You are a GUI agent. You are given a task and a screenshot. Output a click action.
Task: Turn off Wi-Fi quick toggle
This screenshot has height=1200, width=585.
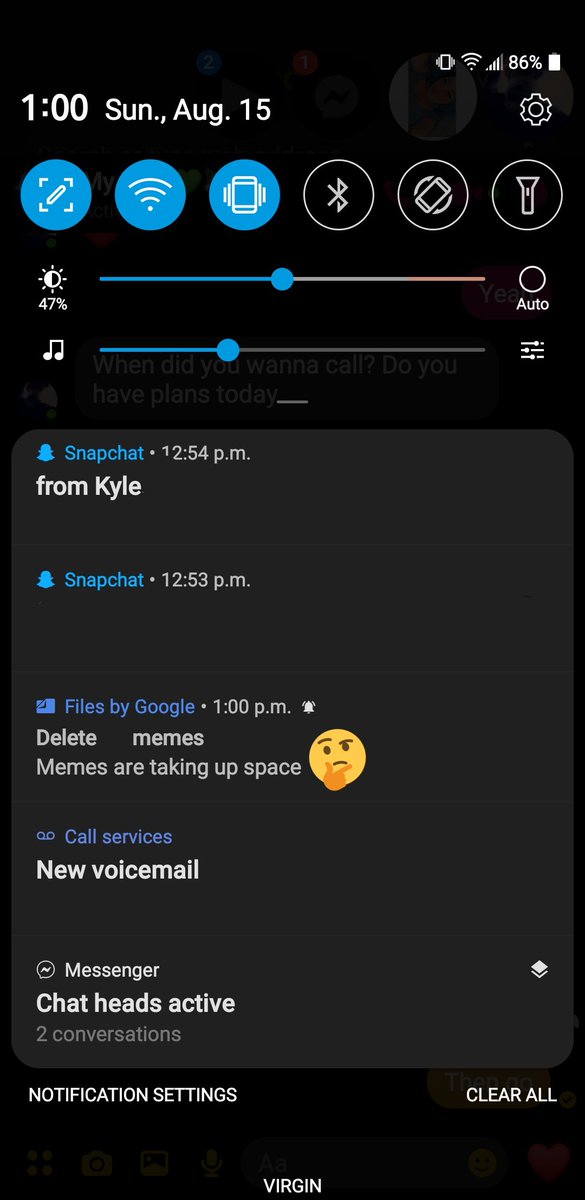(x=150, y=194)
